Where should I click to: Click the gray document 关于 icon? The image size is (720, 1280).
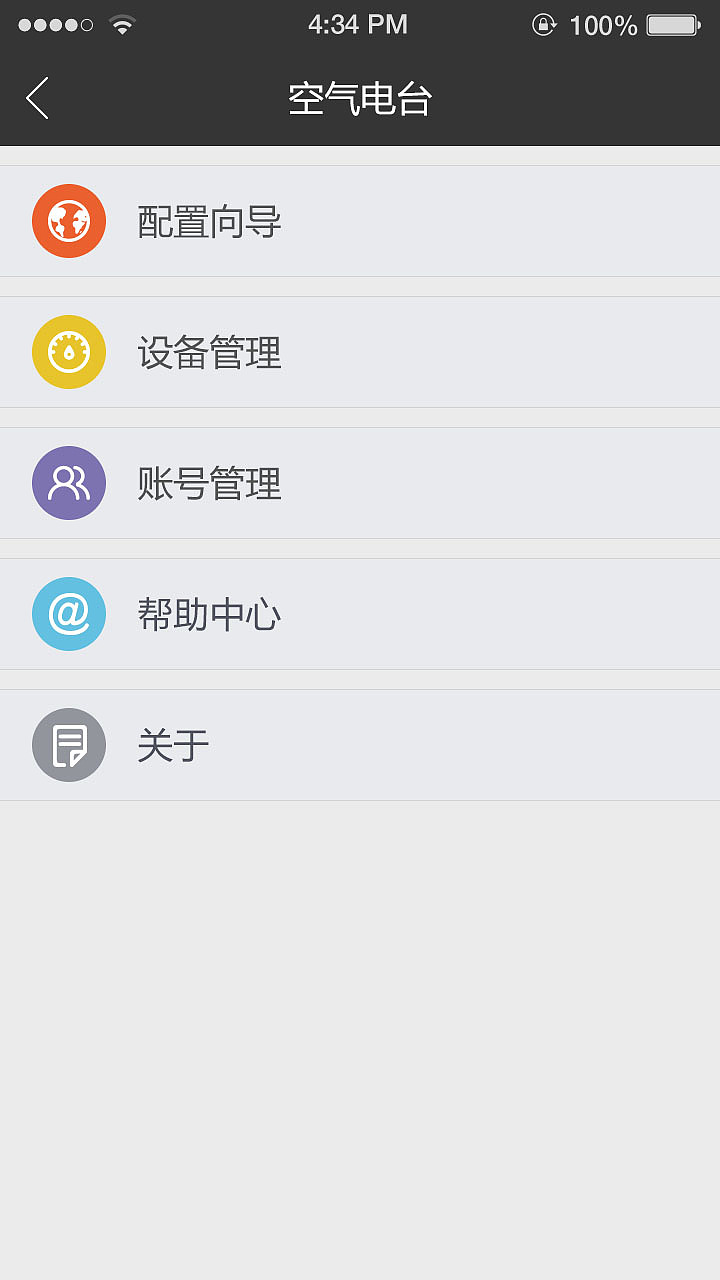tap(68, 744)
